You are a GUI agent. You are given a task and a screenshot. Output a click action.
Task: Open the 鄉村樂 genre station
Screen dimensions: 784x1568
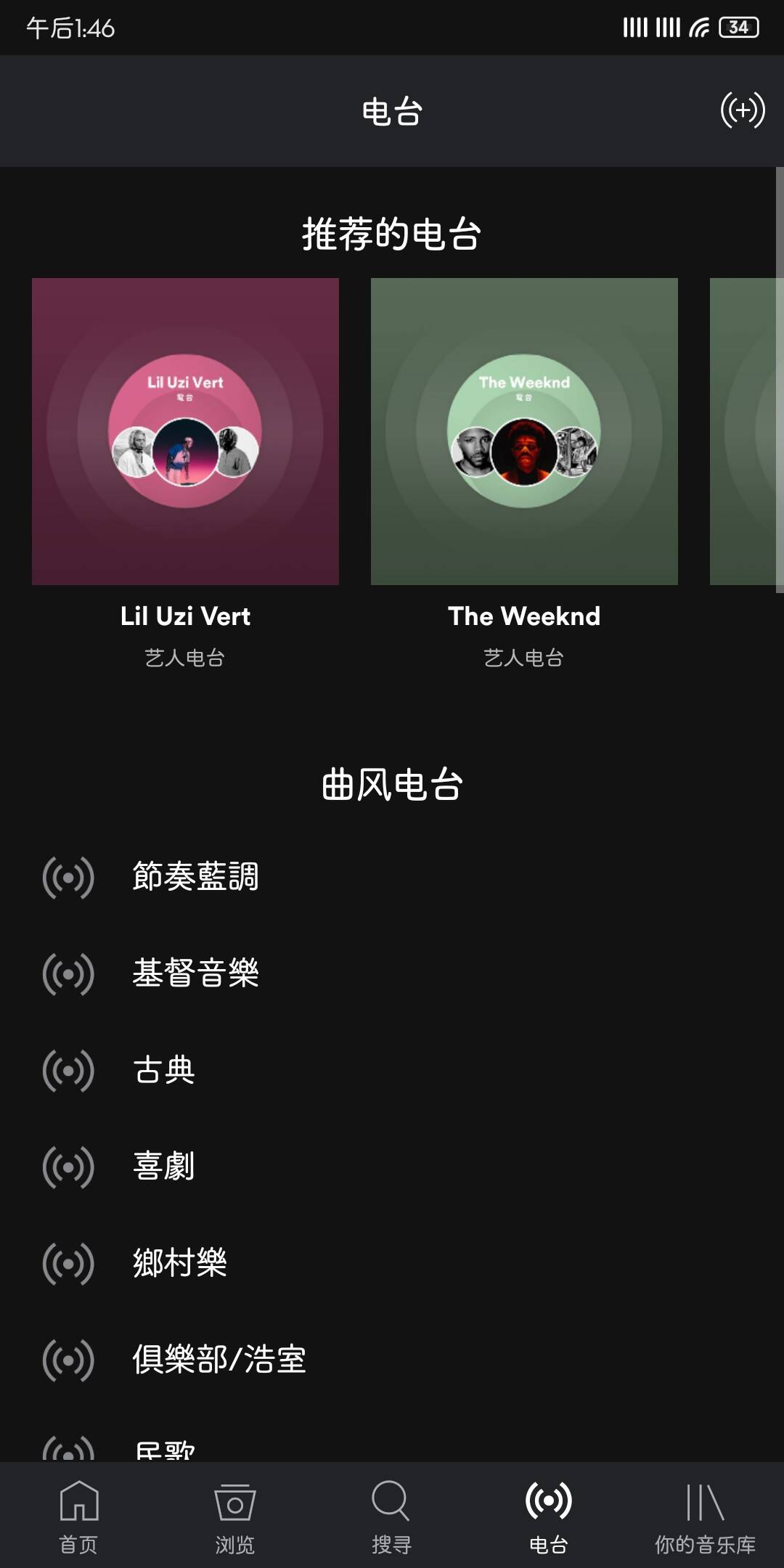coord(179,1263)
